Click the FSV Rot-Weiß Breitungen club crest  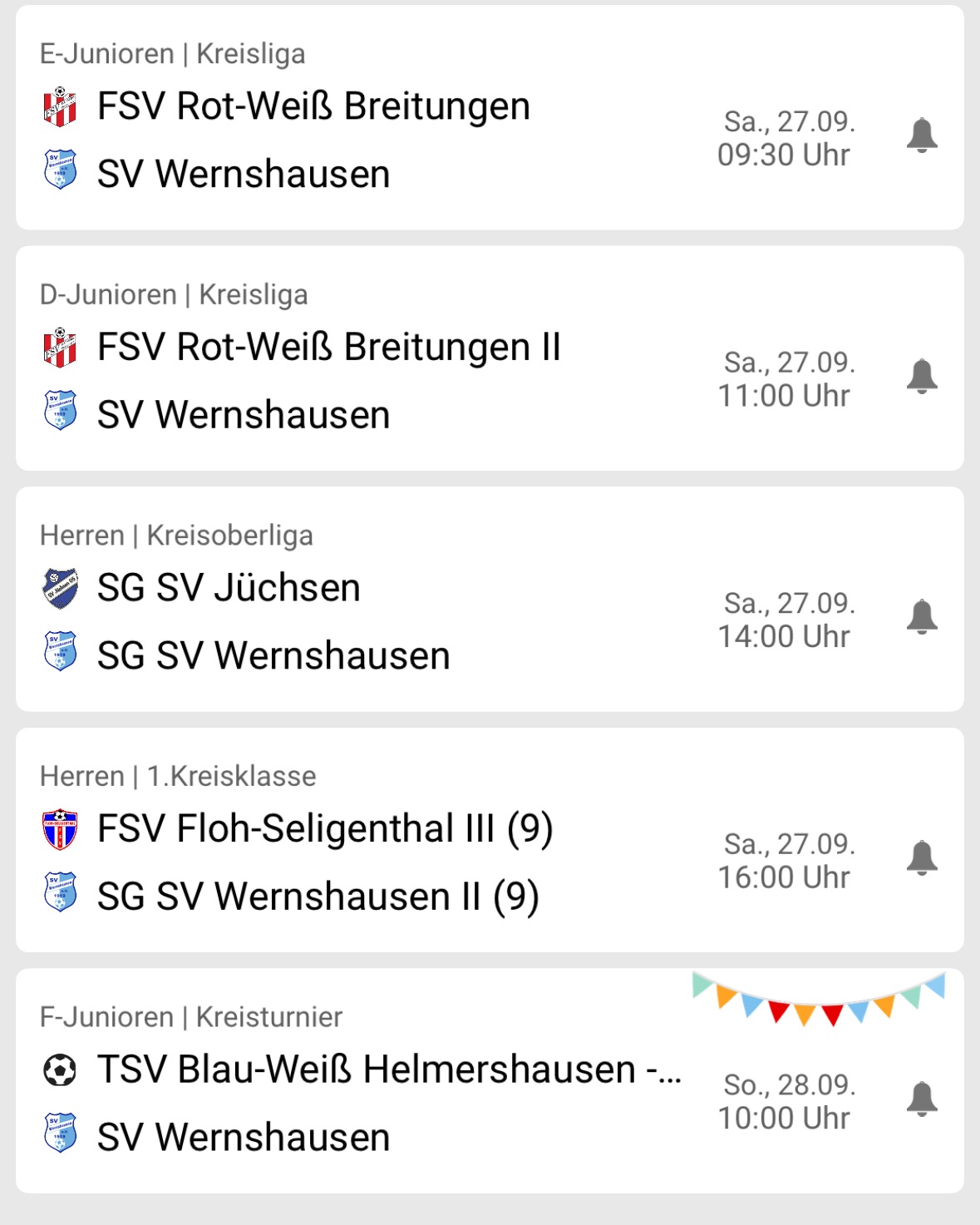pos(60,106)
